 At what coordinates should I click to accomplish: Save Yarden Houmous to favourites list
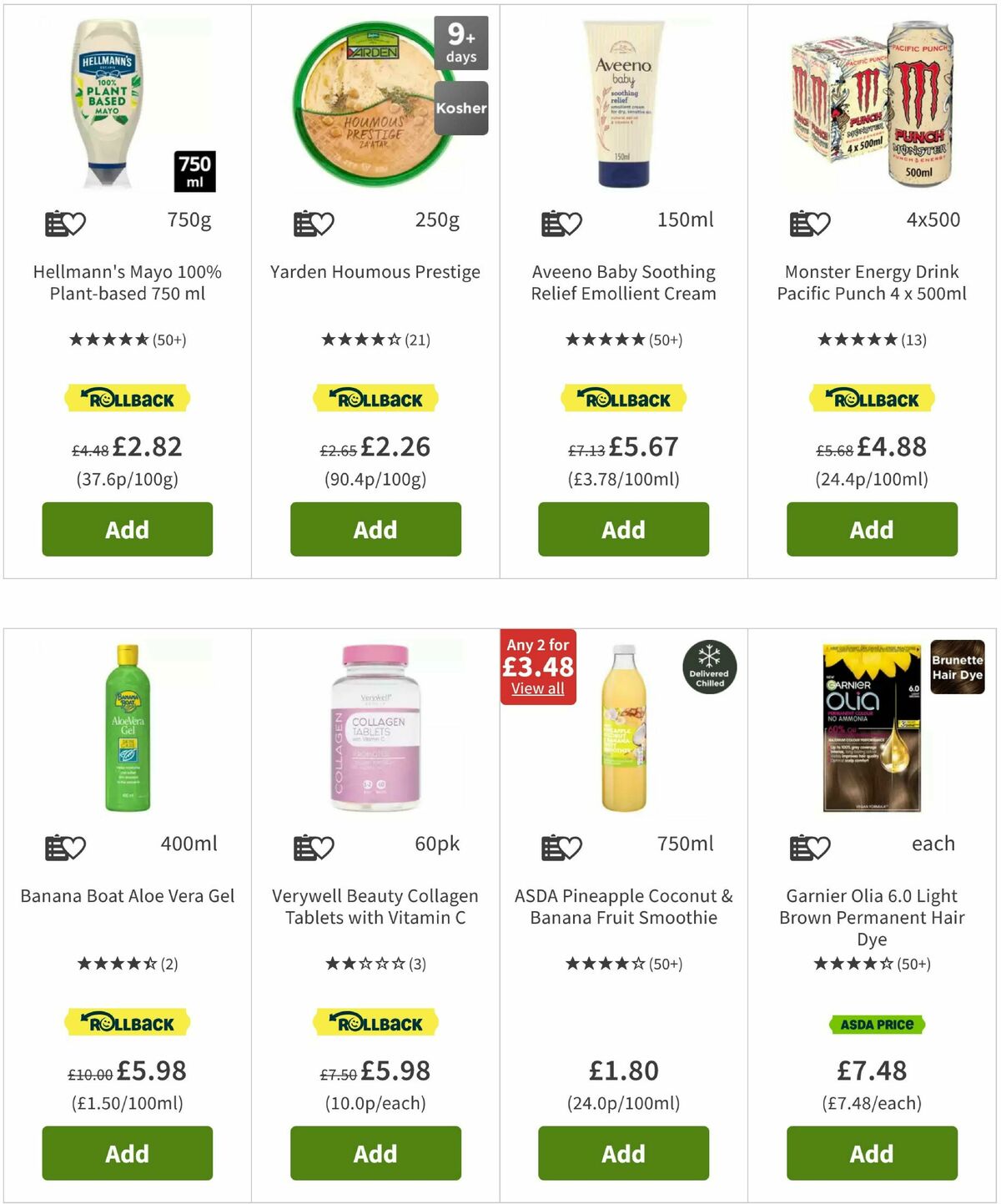point(314,224)
